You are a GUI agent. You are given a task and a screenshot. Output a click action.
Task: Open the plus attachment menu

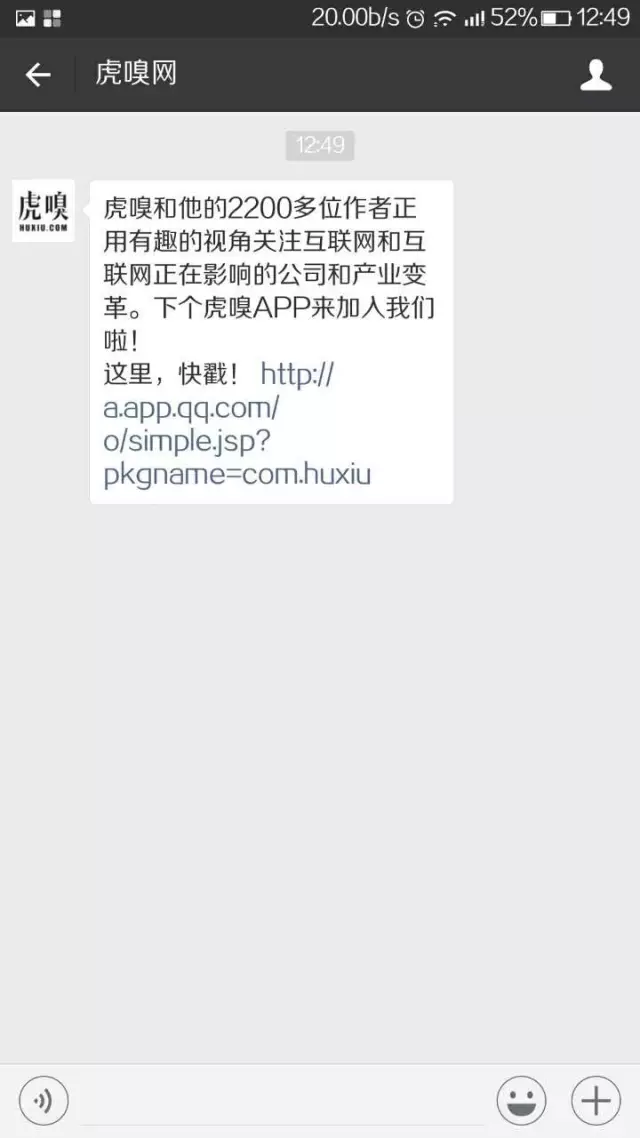tap(596, 1101)
